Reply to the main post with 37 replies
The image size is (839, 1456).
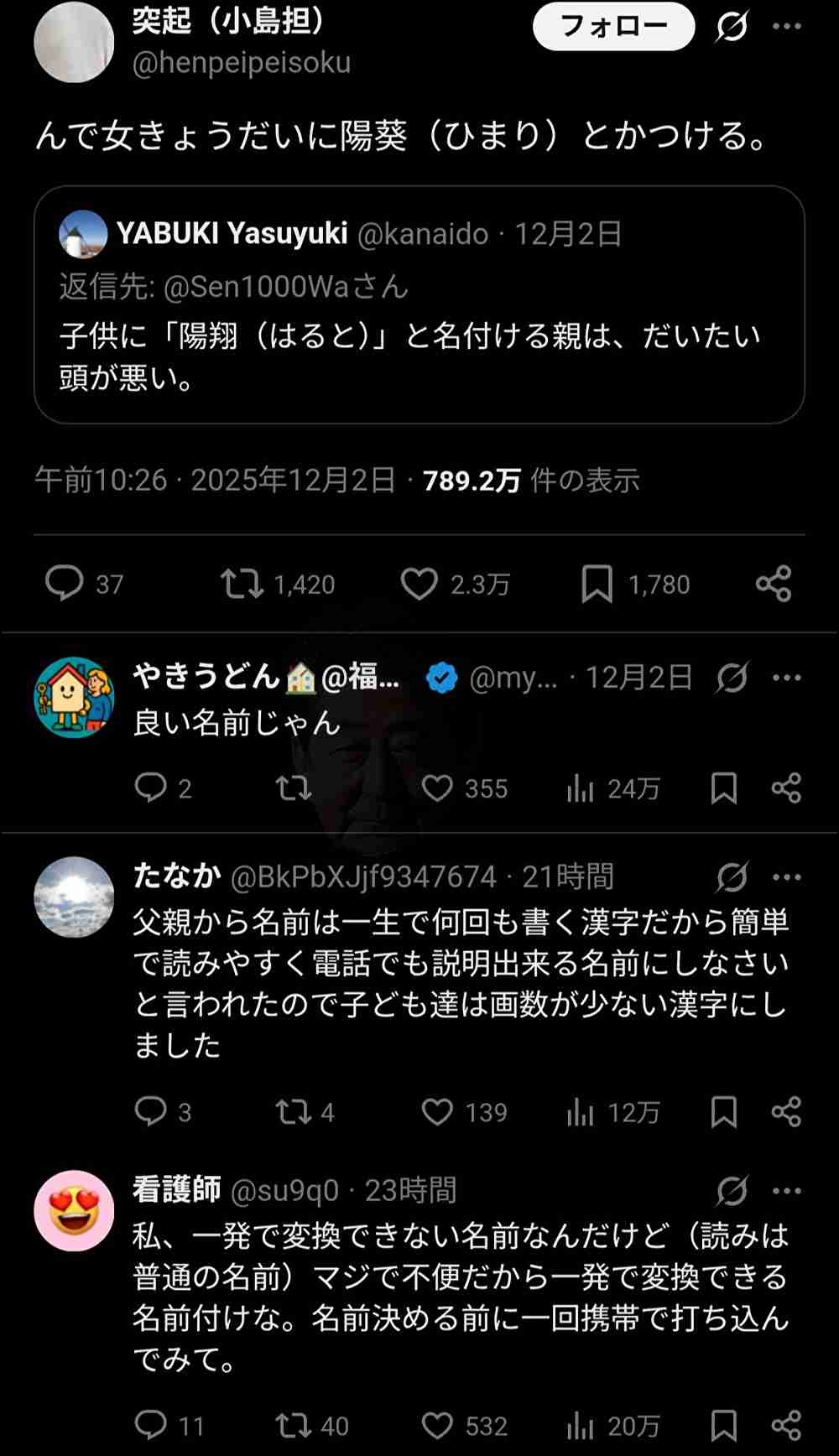pos(65,583)
